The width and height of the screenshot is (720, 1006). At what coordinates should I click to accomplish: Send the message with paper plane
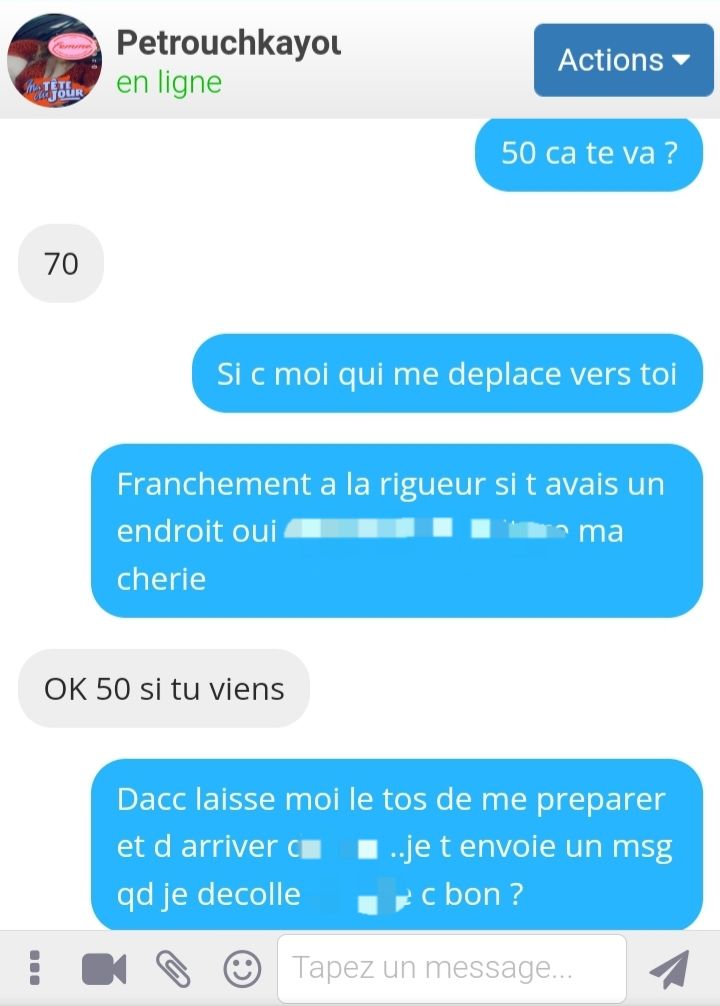(669, 968)
